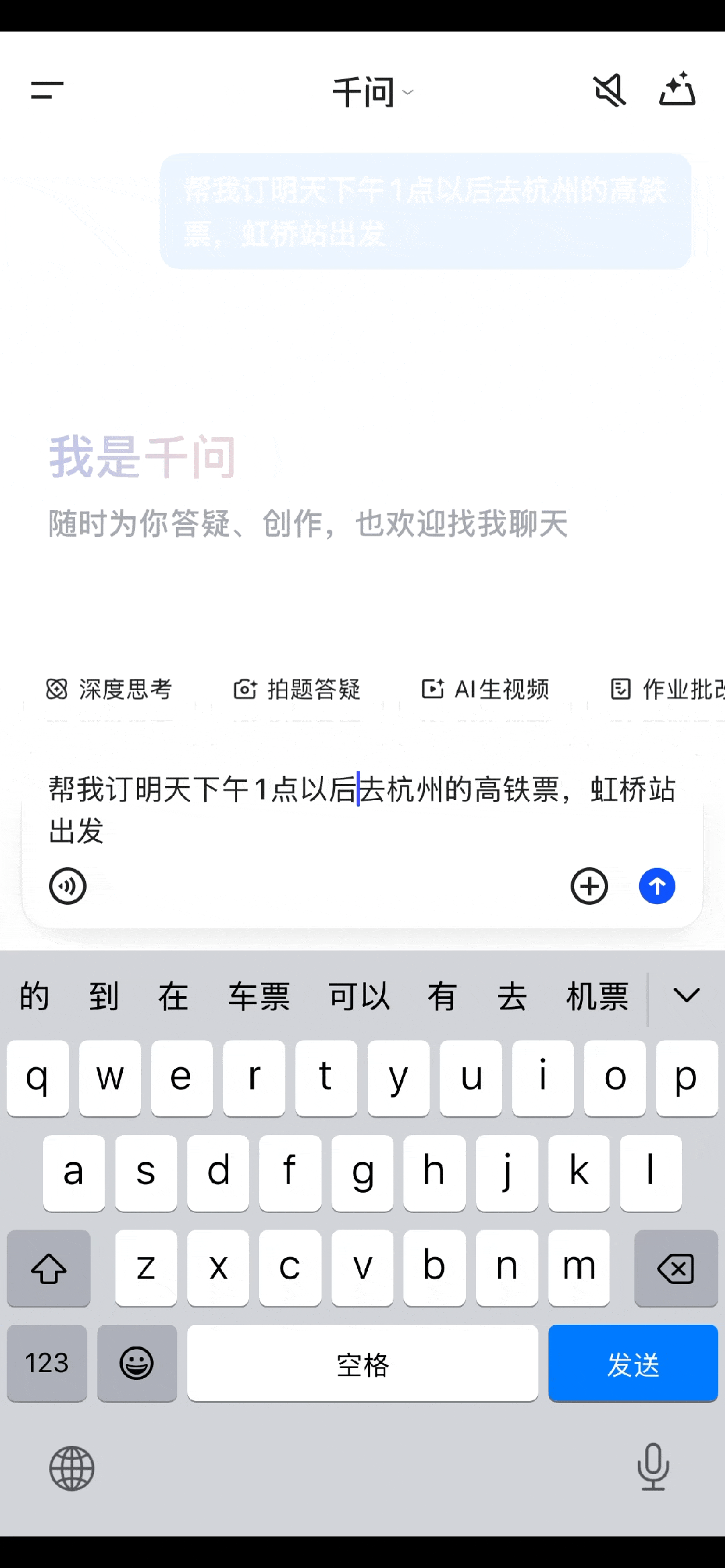The width and height of the screenshot is (725, 1568).
Task: Start voice call mode icon
Action: pyautogui.click(x=68, y=886)
